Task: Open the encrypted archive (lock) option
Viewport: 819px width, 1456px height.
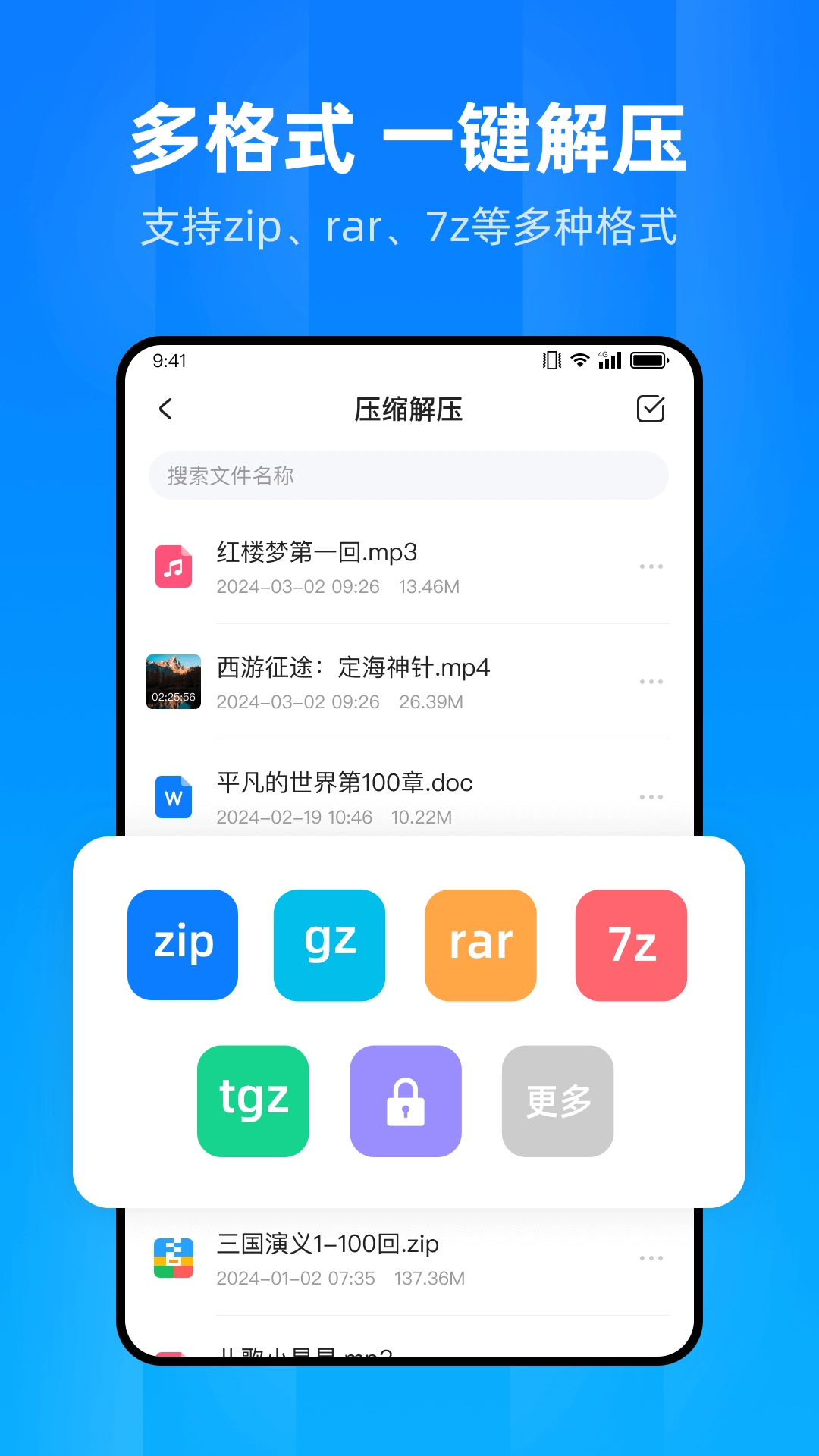Action: (406, 1101)
